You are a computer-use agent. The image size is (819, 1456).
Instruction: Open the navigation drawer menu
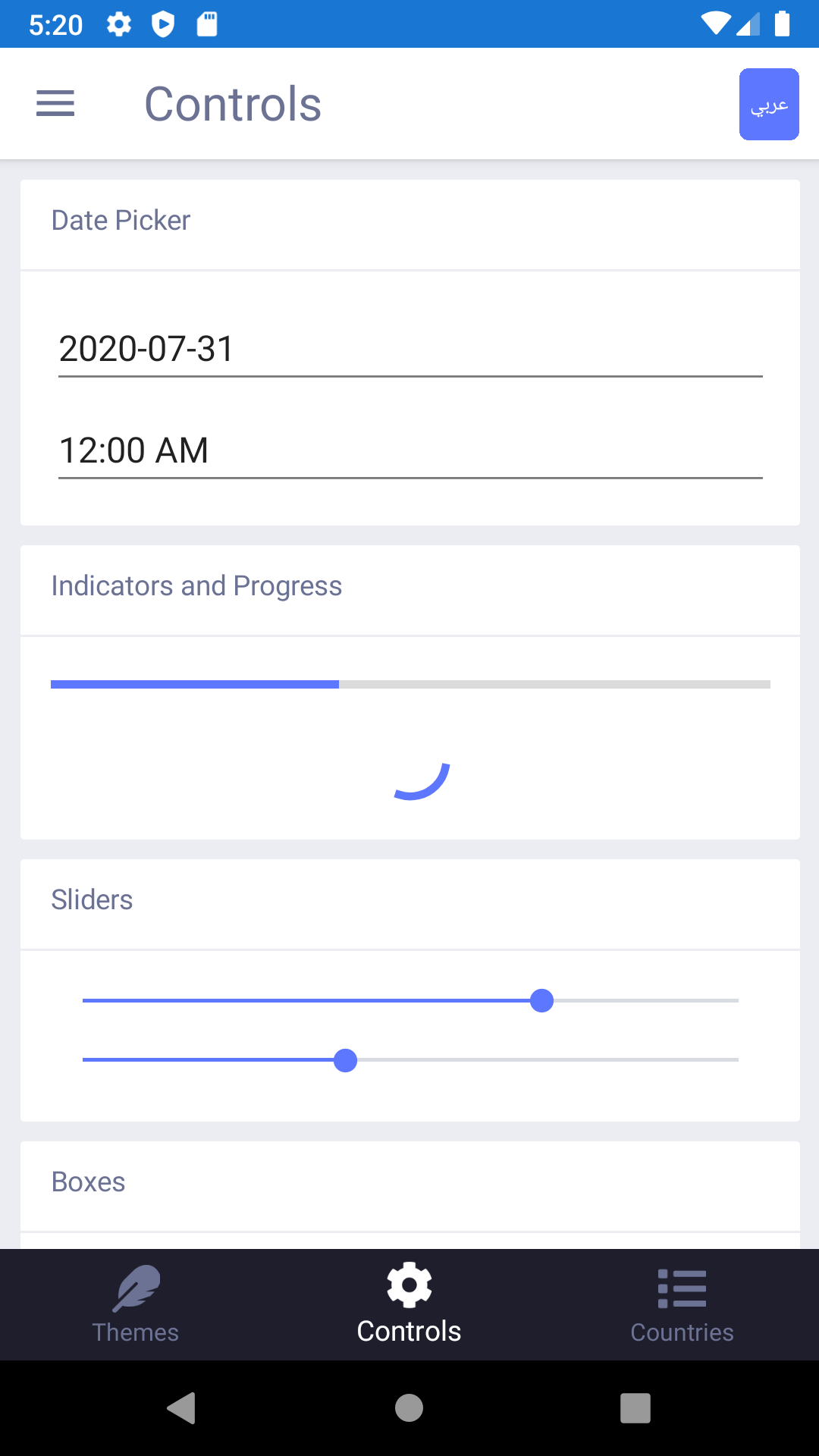click(55, 104)
